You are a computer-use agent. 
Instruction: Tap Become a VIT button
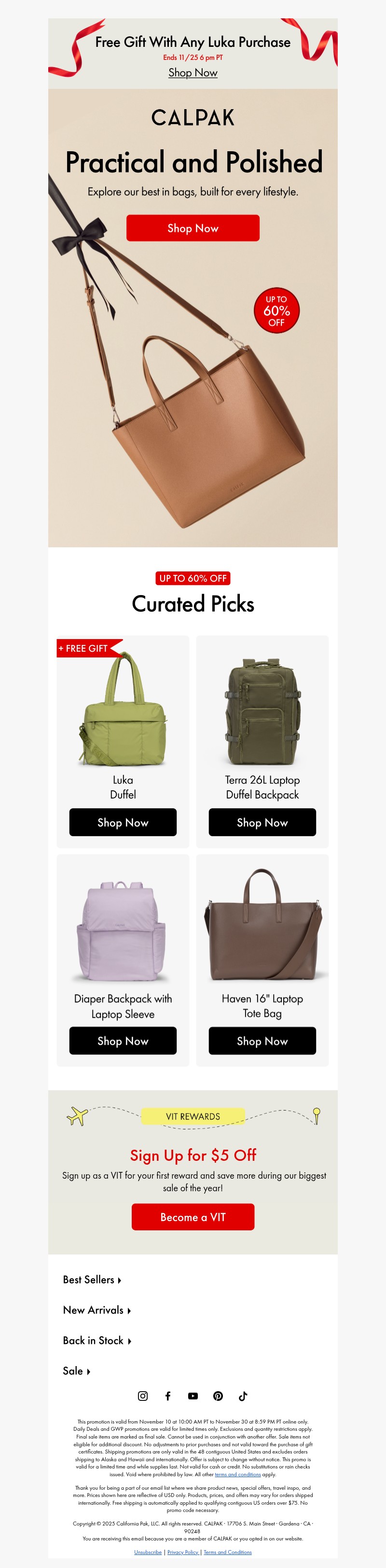193,1217
